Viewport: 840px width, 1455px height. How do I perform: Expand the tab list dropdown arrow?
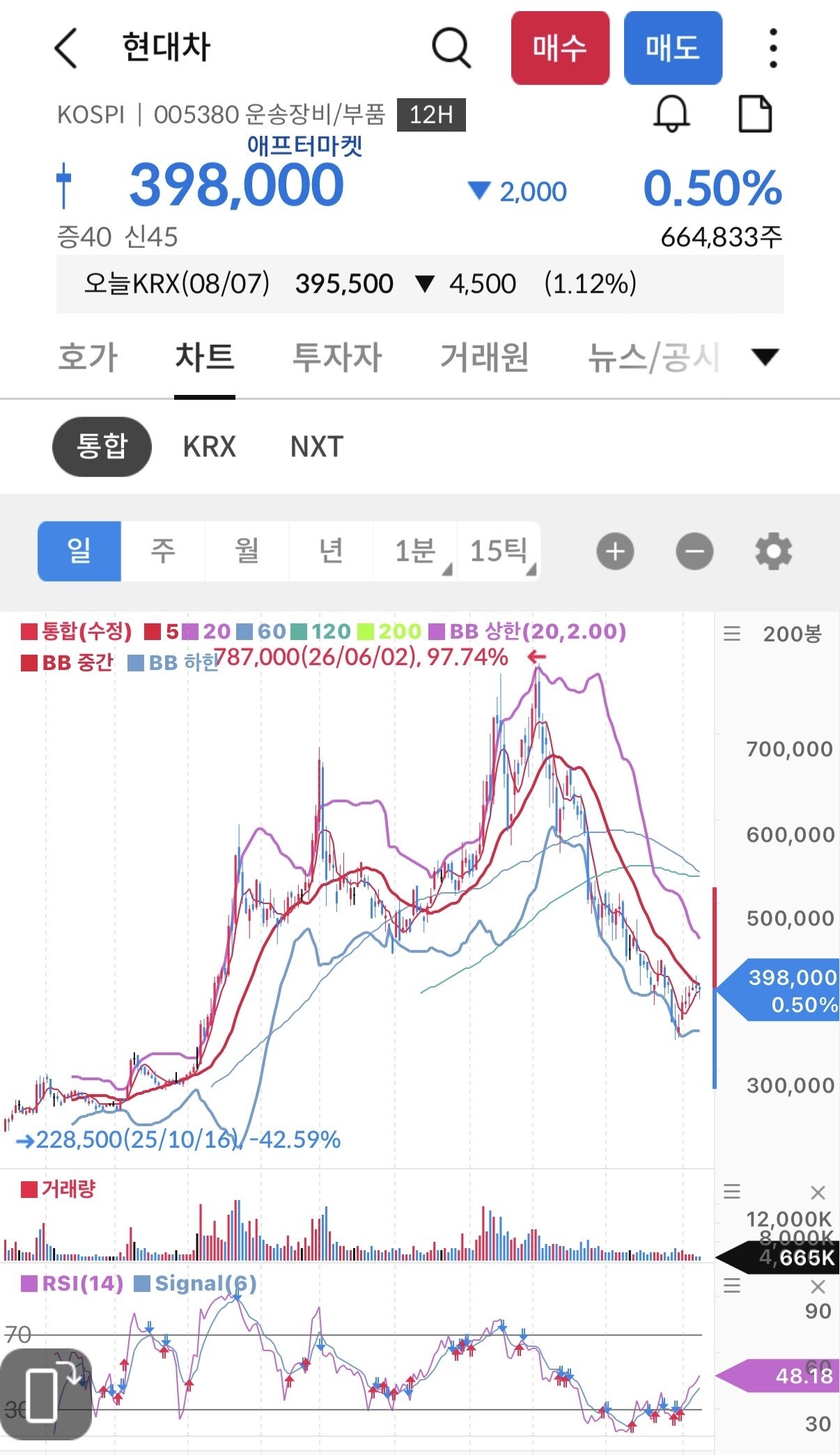pos(765,357)
